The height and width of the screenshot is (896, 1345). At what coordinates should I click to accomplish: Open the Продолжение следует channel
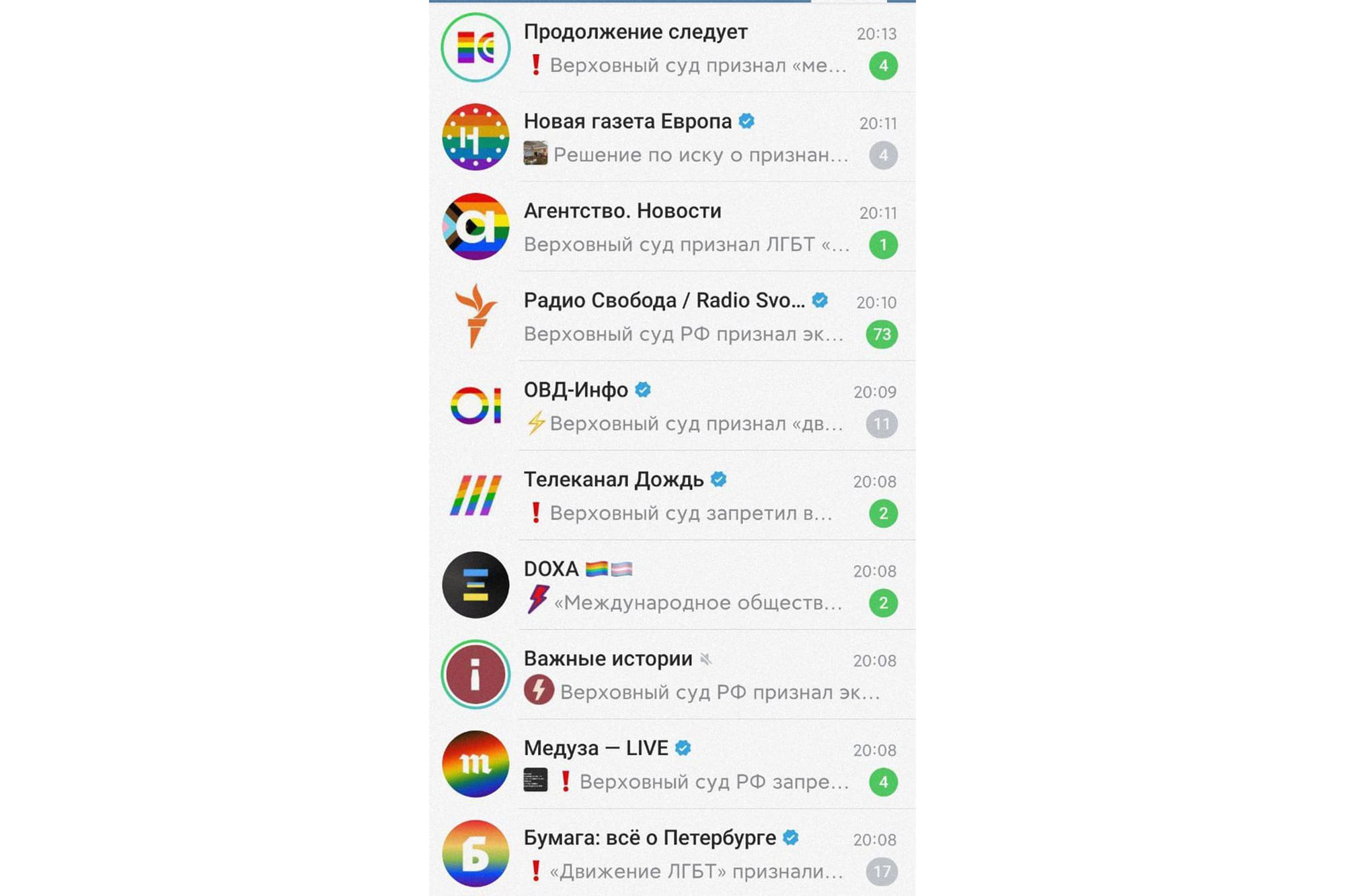(686, 48)
